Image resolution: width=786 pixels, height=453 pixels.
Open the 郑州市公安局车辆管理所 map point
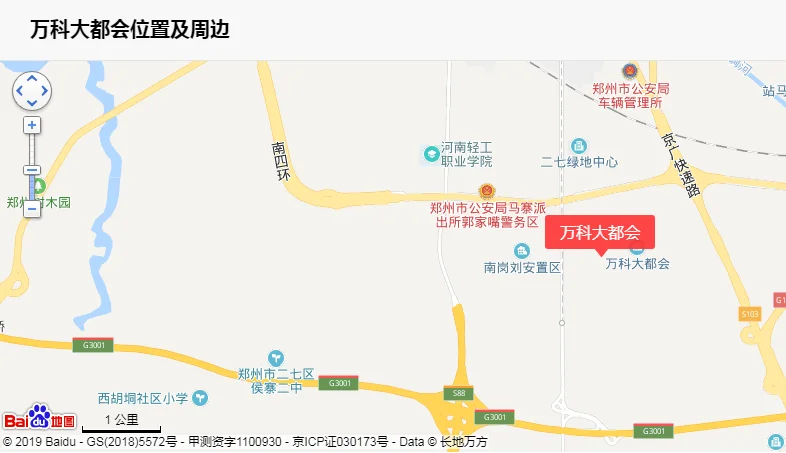click(x=630, y=71)
